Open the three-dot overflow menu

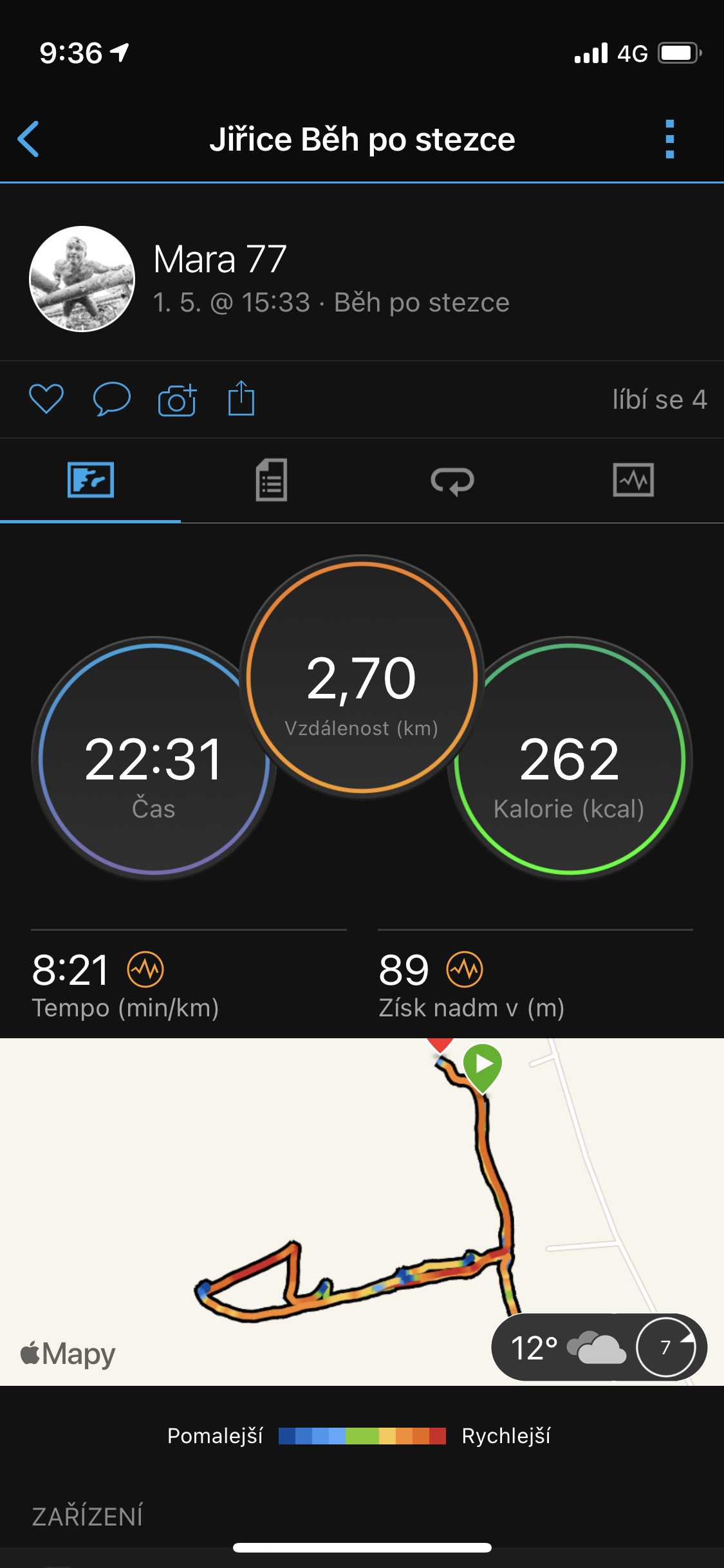[x=669, y=139]
